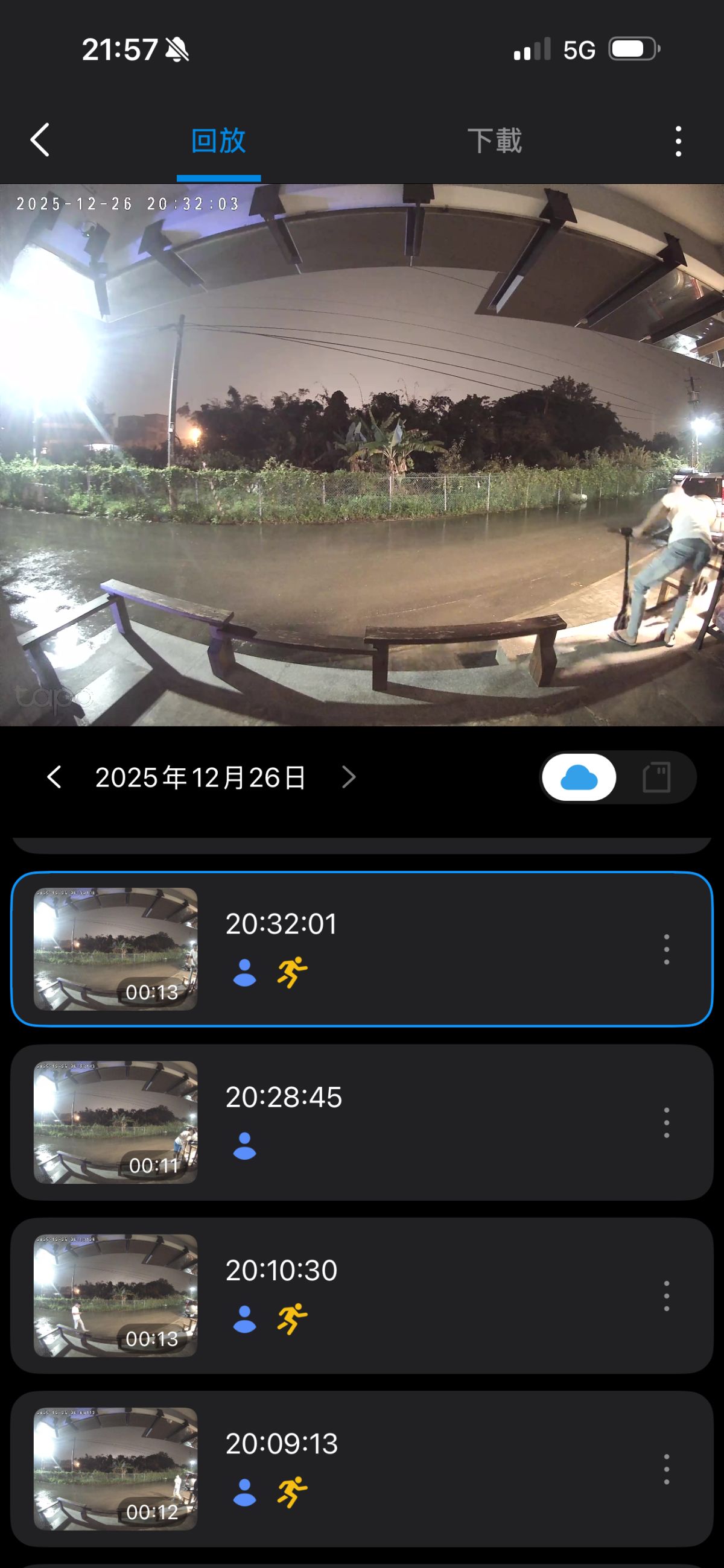Open the top-right overflow menu

coord(678,142)
